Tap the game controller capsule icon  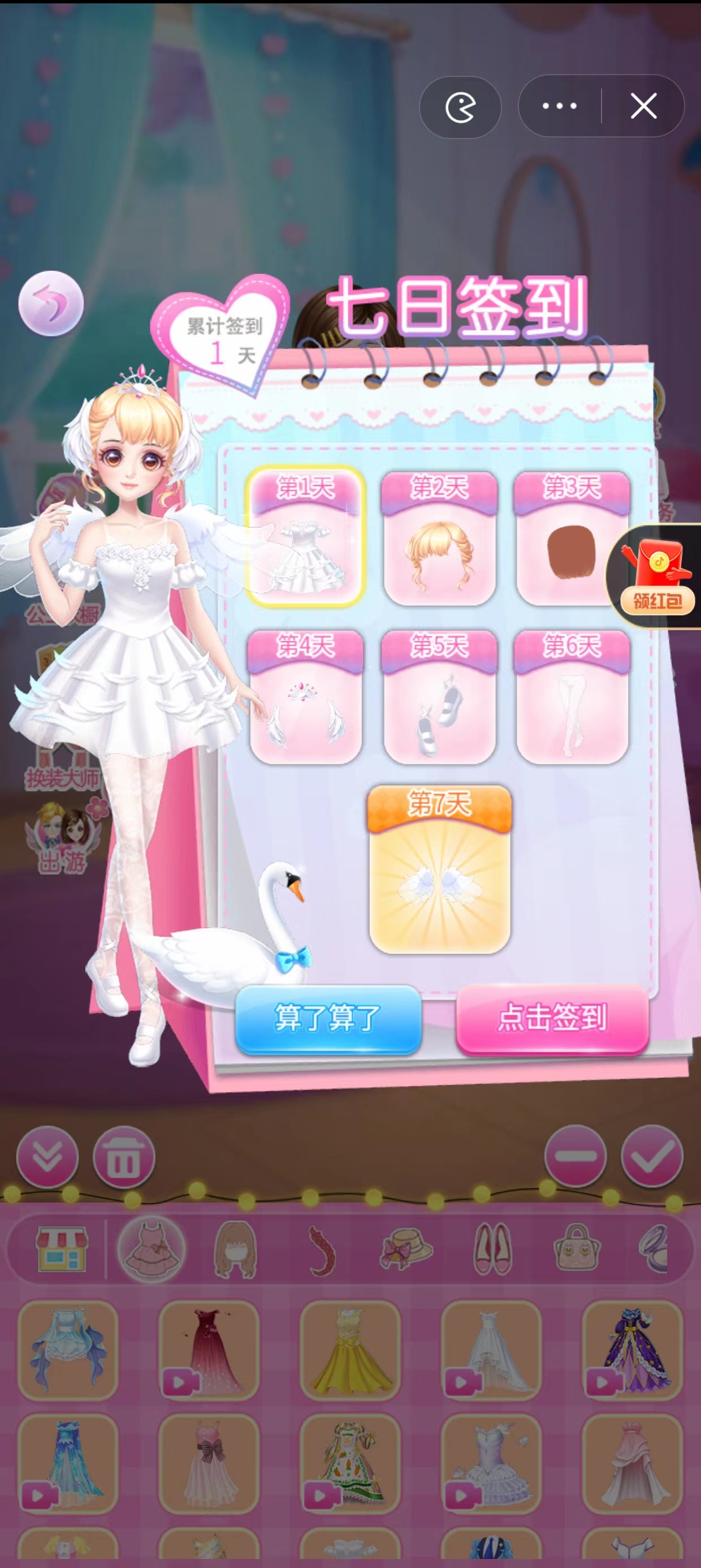(x=460, y=107)
